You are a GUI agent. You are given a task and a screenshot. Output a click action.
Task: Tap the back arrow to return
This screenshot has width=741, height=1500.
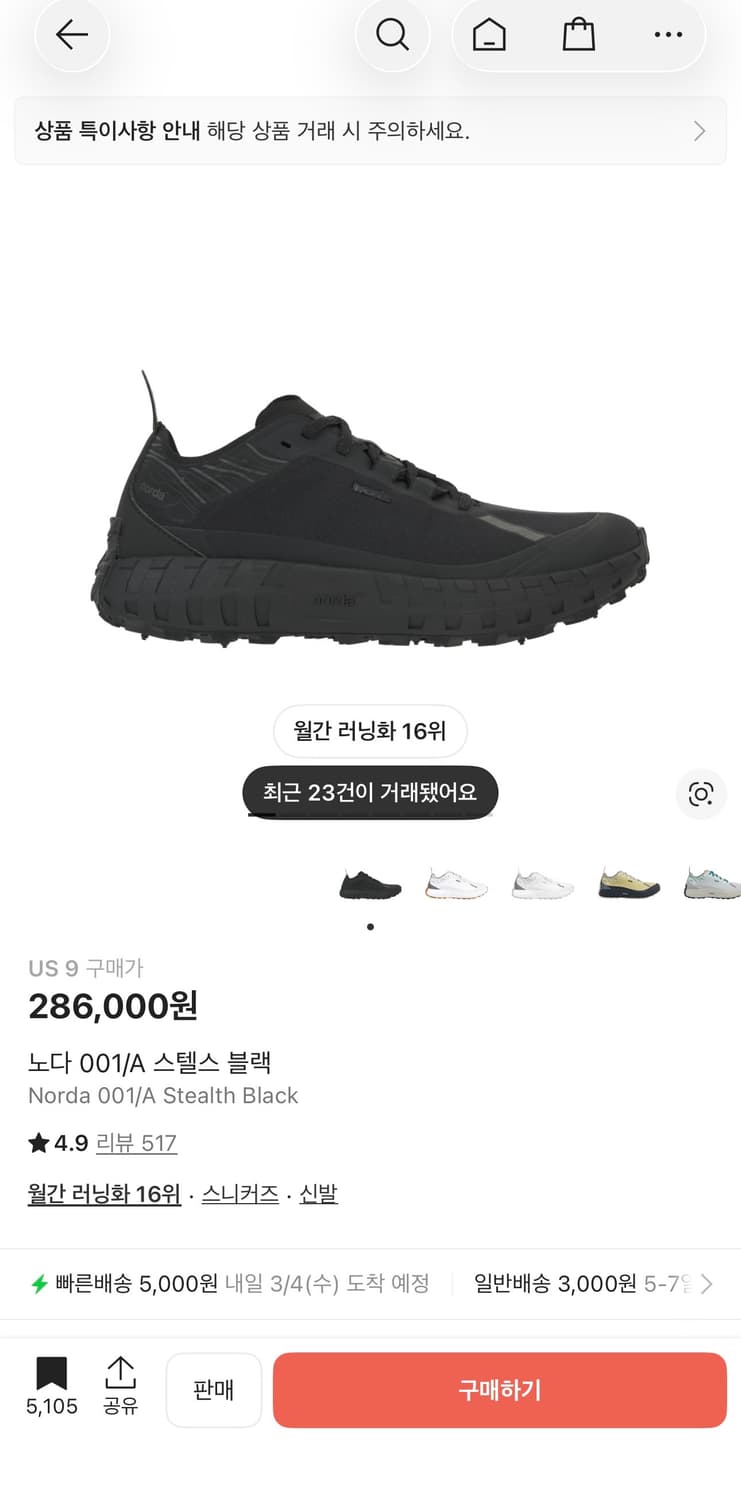point(71,34)
